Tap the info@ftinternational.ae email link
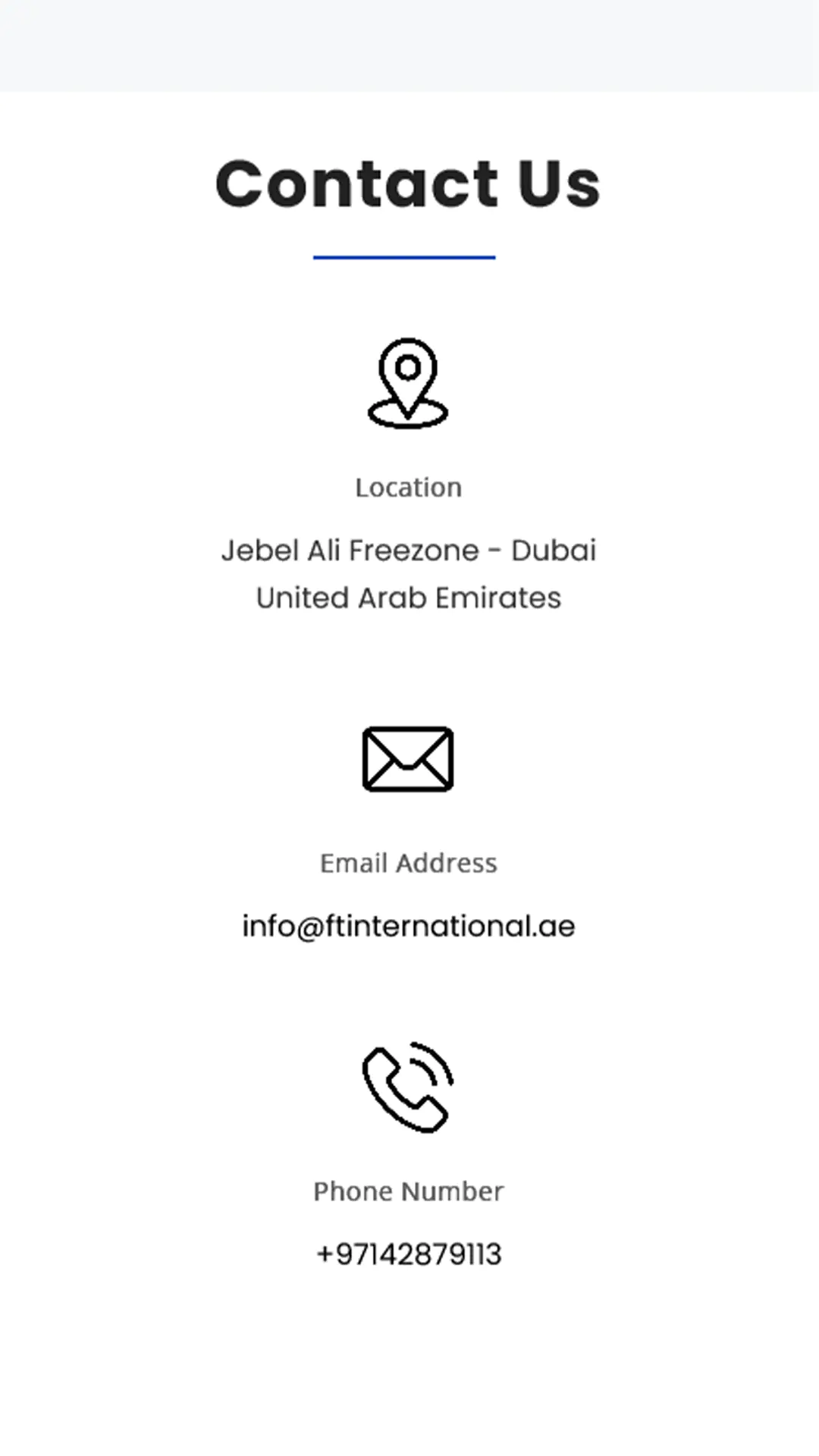Viewport: 819px width, 1456px height. click(x=408, y=926)
